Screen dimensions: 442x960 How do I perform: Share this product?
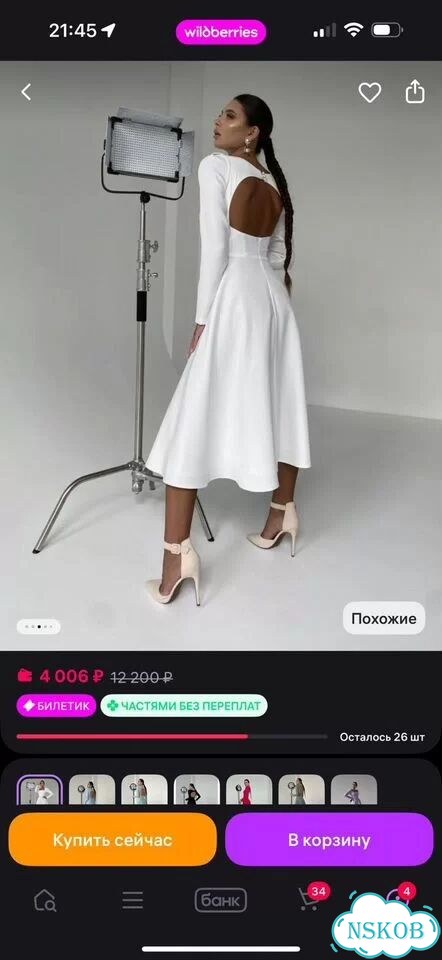tap(415, 92)
